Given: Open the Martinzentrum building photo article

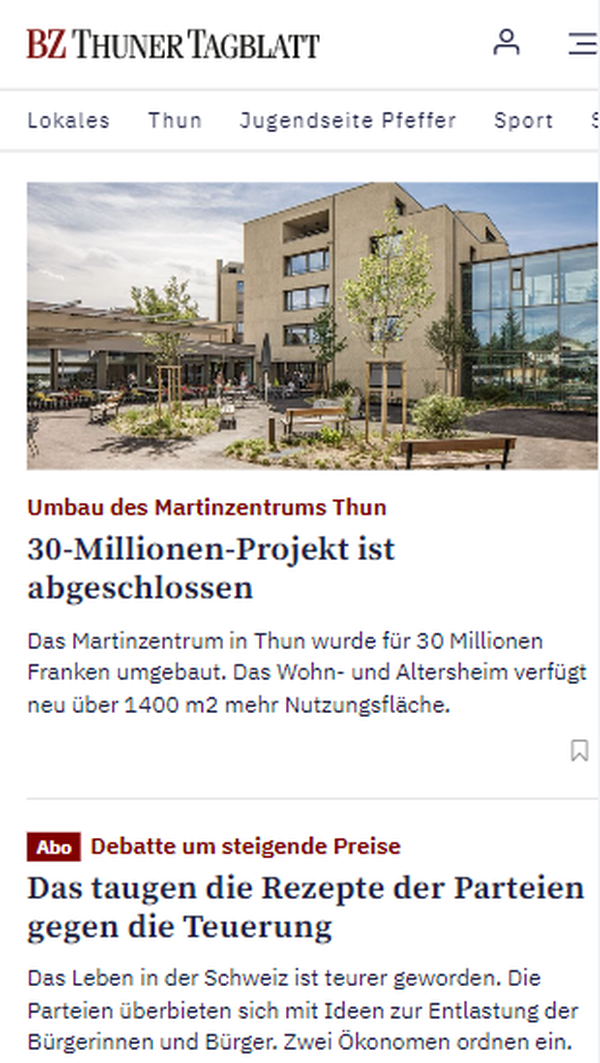Looking at the screenshot, I should [312, 325].
